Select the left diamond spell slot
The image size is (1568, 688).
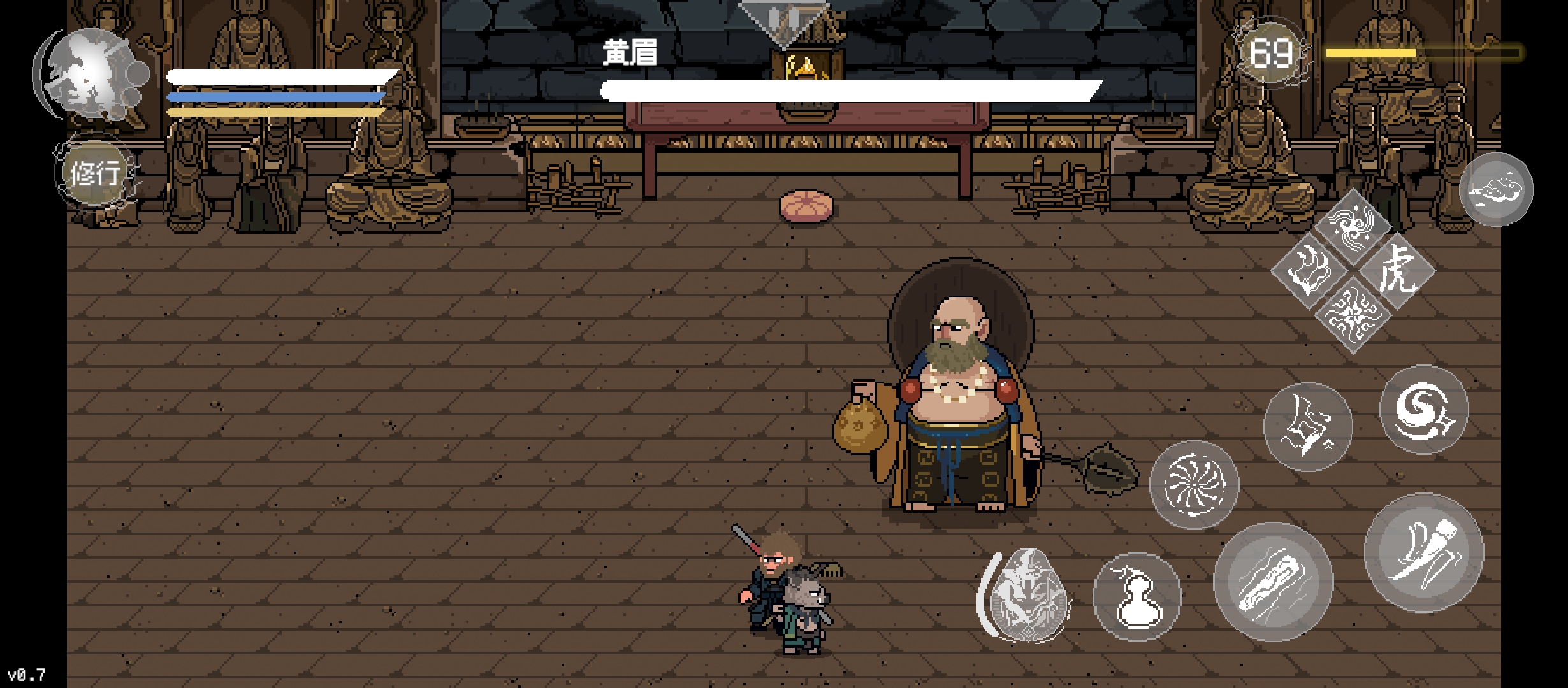click(1309, 270)
